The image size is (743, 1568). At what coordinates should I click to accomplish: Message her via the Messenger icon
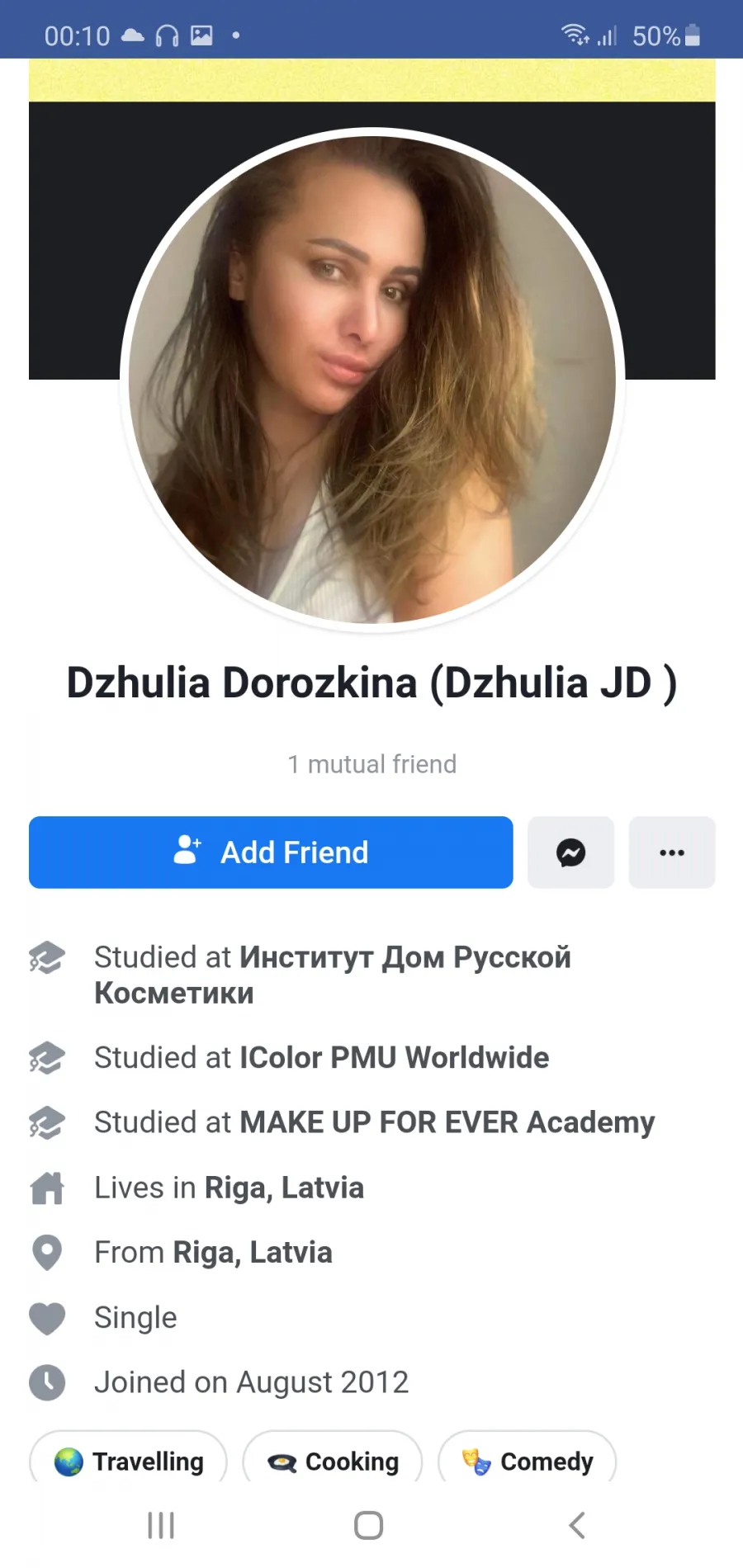click(x=570, y=852)
